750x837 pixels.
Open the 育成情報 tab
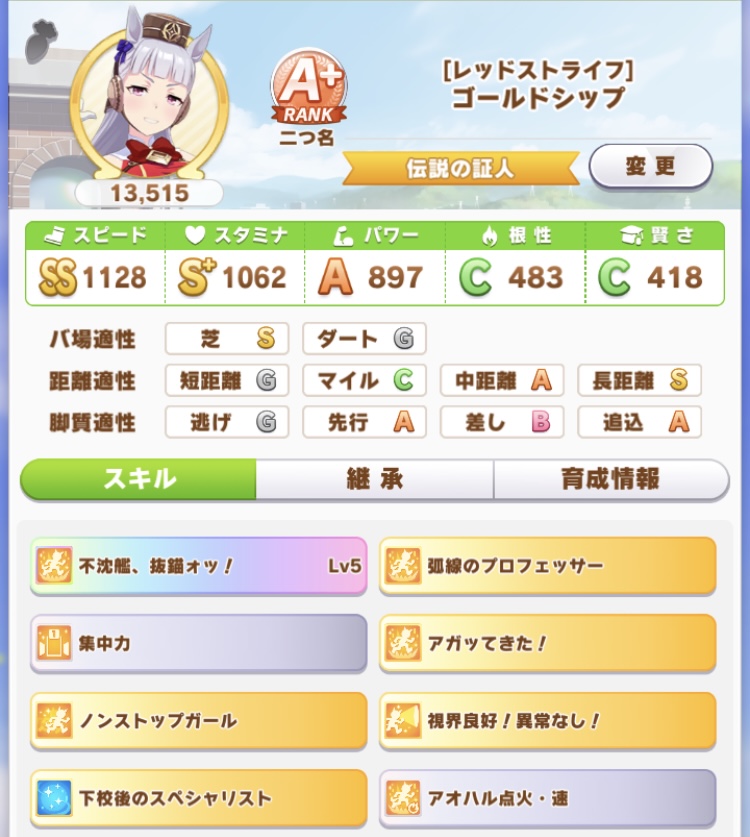point(611,479)
